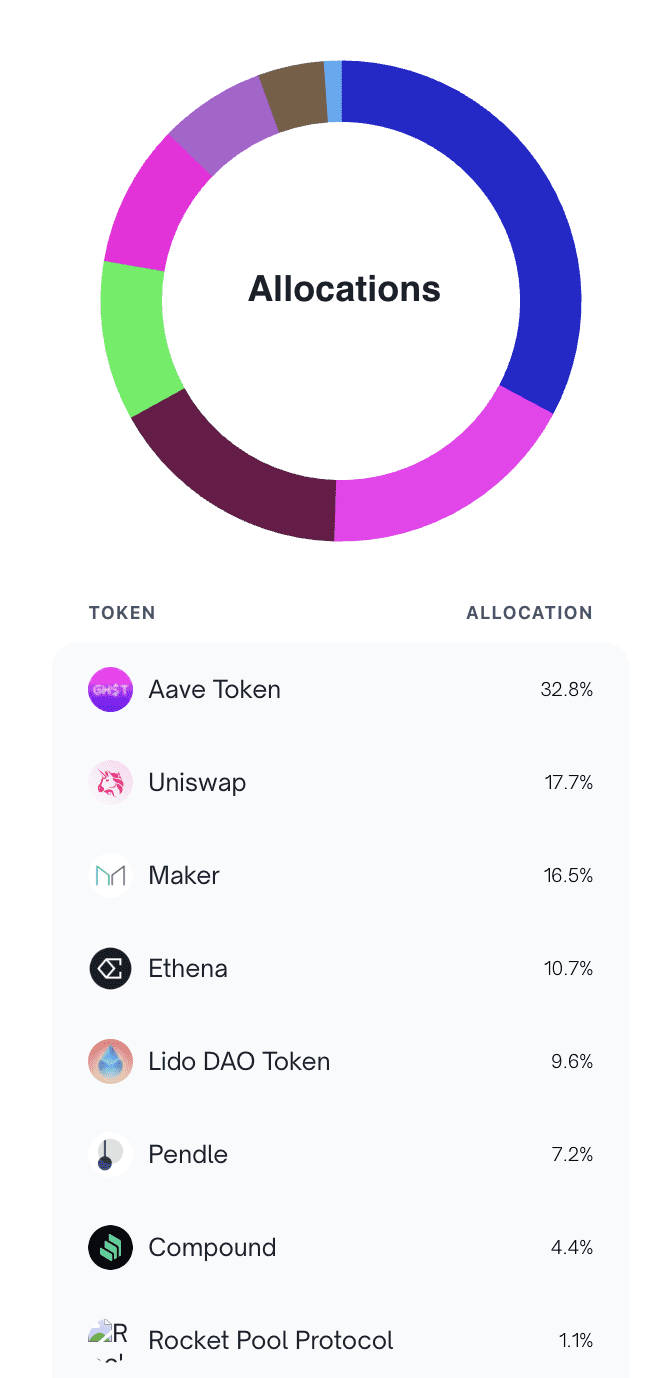Select the Compound token row
Screen dimensions: 664x1378
pos(340,1248)
